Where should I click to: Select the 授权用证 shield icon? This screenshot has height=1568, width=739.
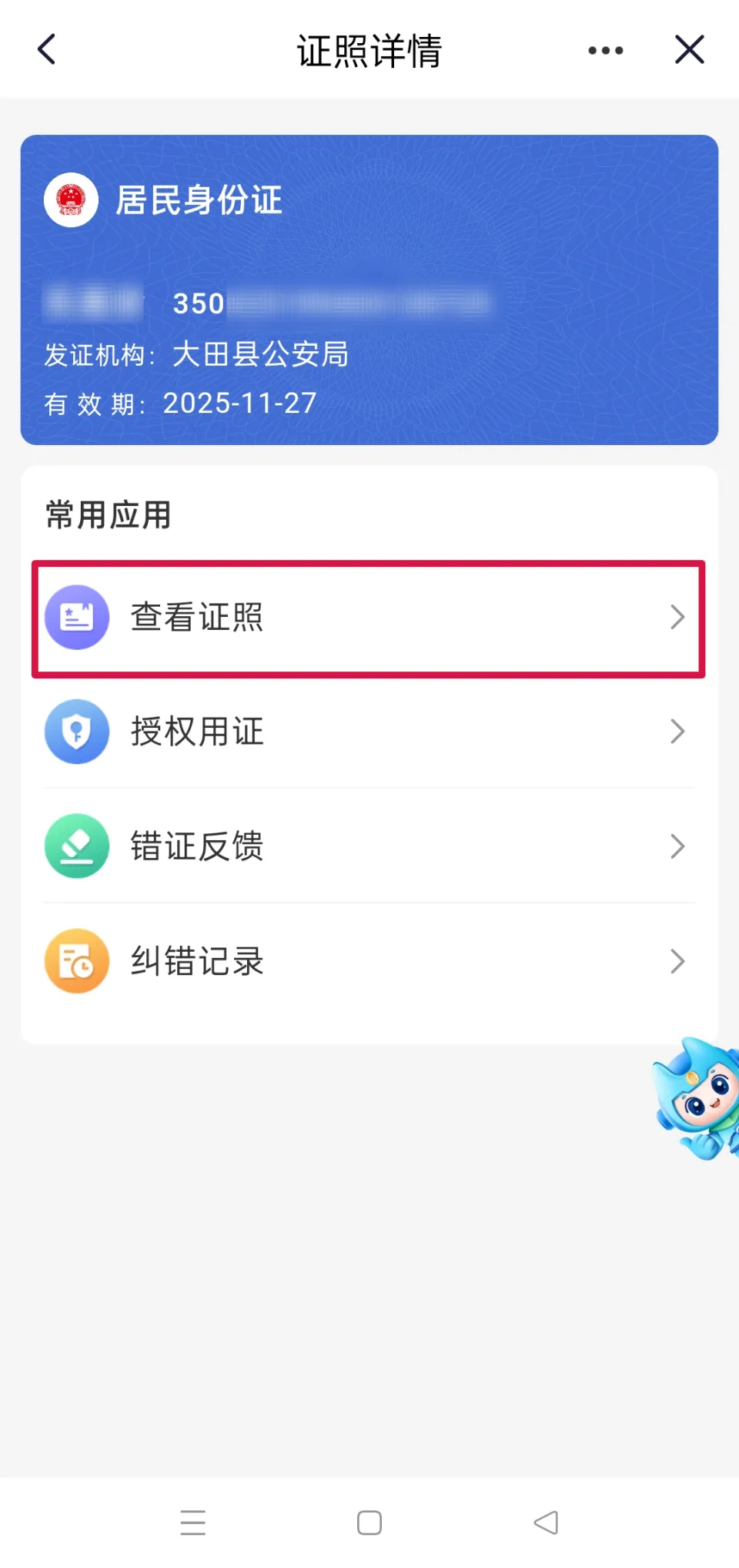coord(77,732)
